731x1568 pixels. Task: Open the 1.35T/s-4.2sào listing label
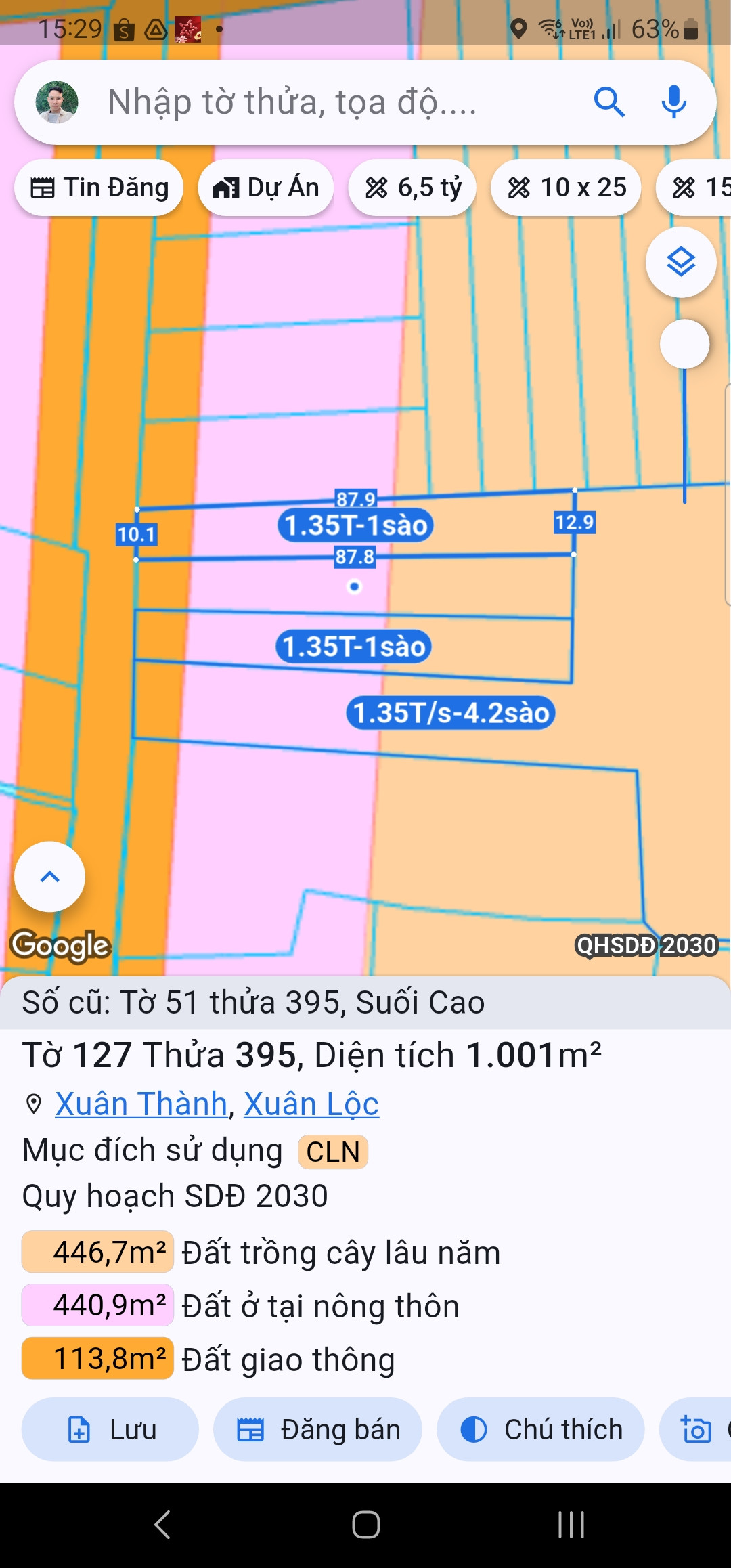tap(451, 713)
